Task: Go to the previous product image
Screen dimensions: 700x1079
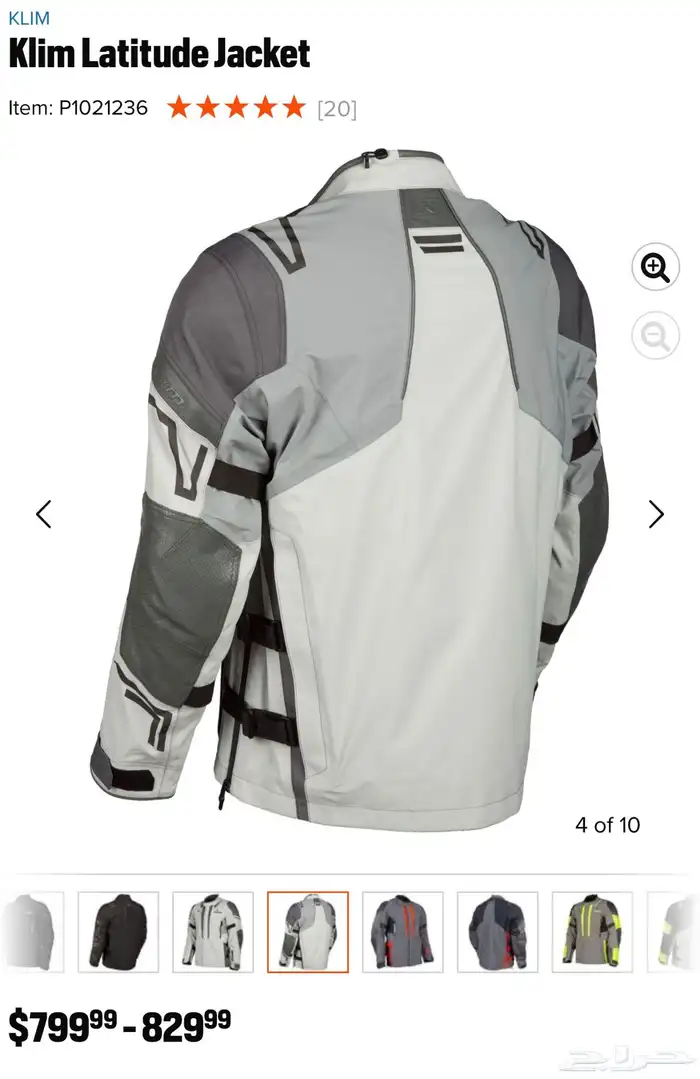Action: tap(43, 514)
